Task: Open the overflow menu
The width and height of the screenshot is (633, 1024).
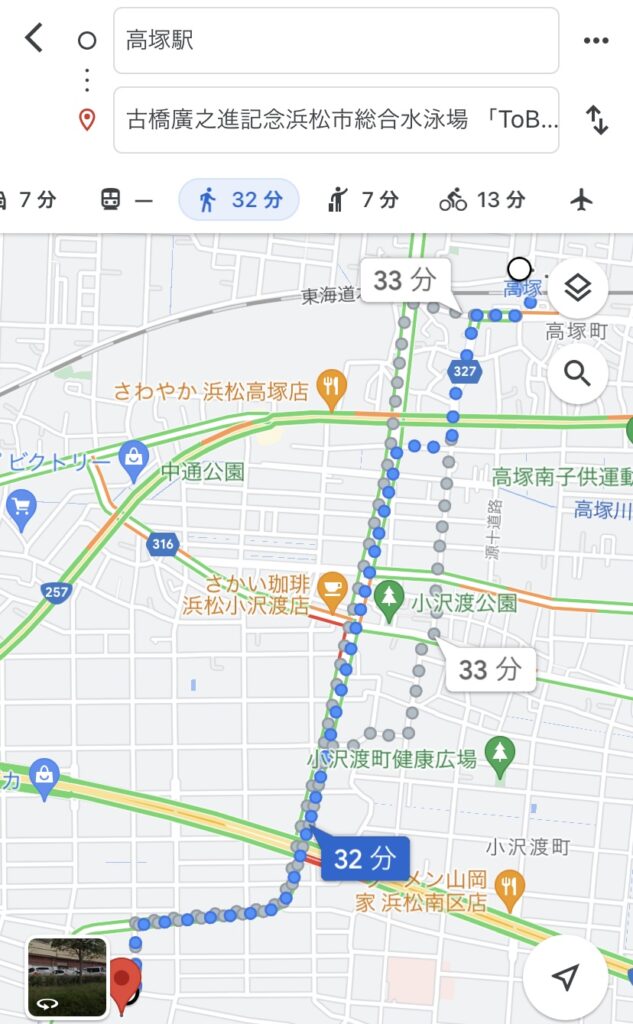Action: pos(596,41)
